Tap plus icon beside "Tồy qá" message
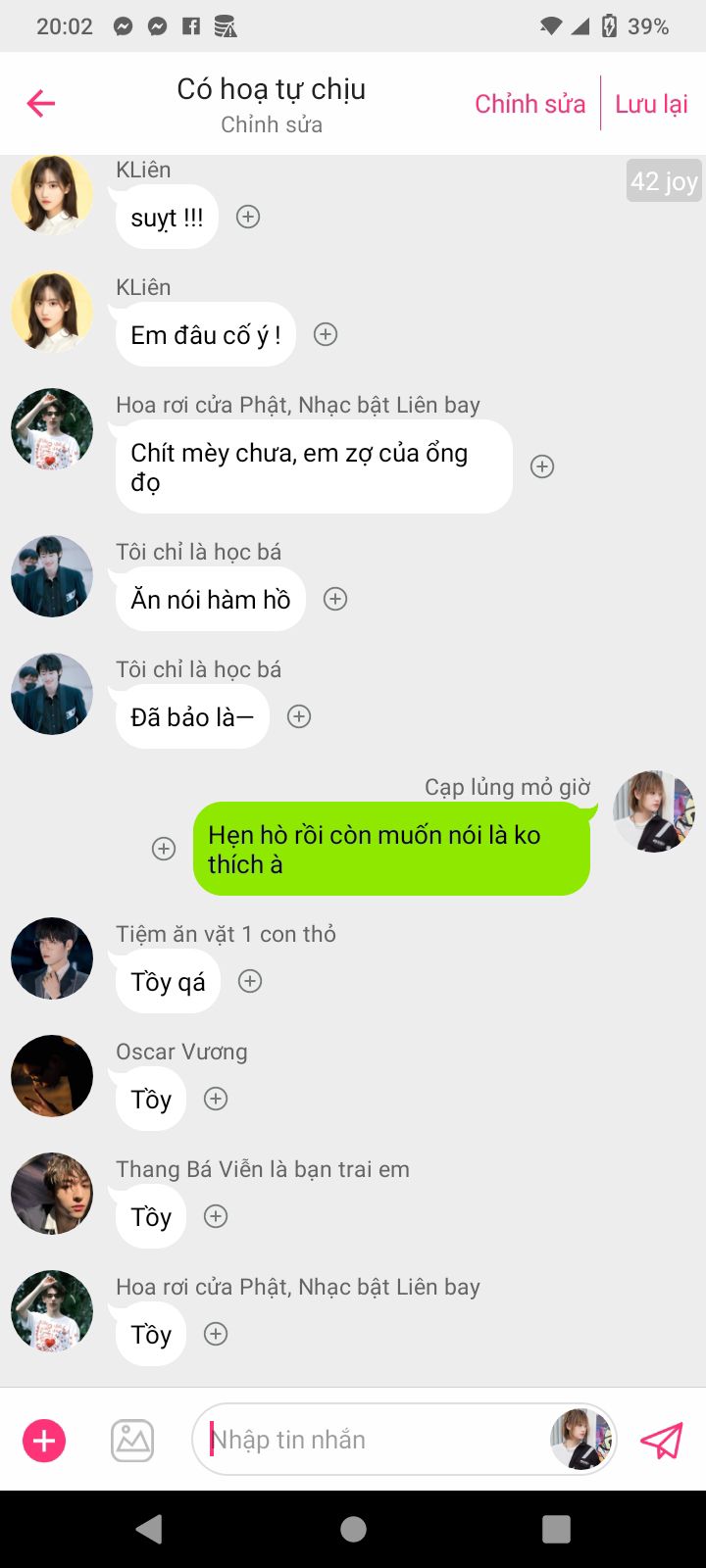 [x=250, y=981]
